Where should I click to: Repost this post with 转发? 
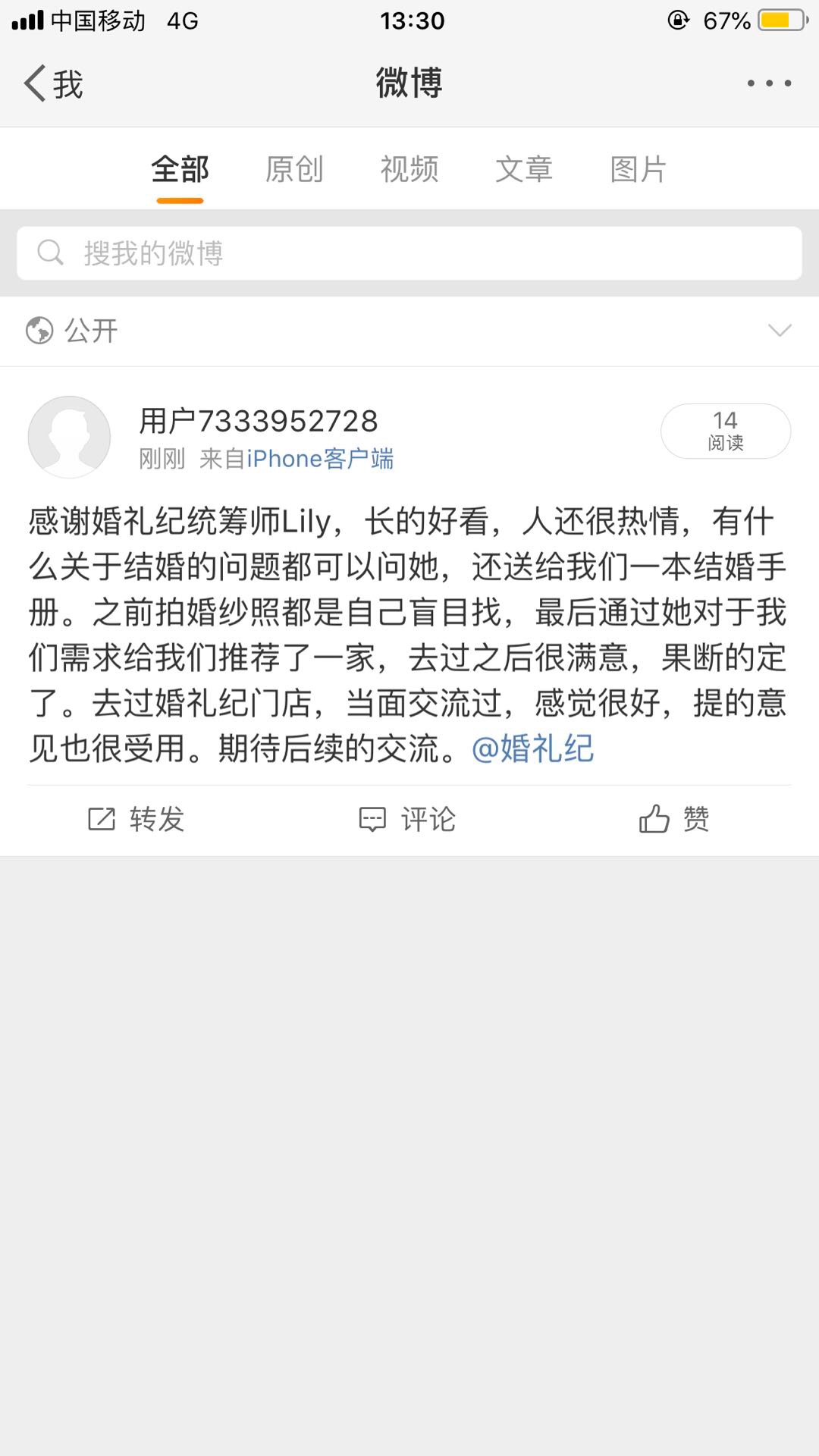[x=136, y=819]
